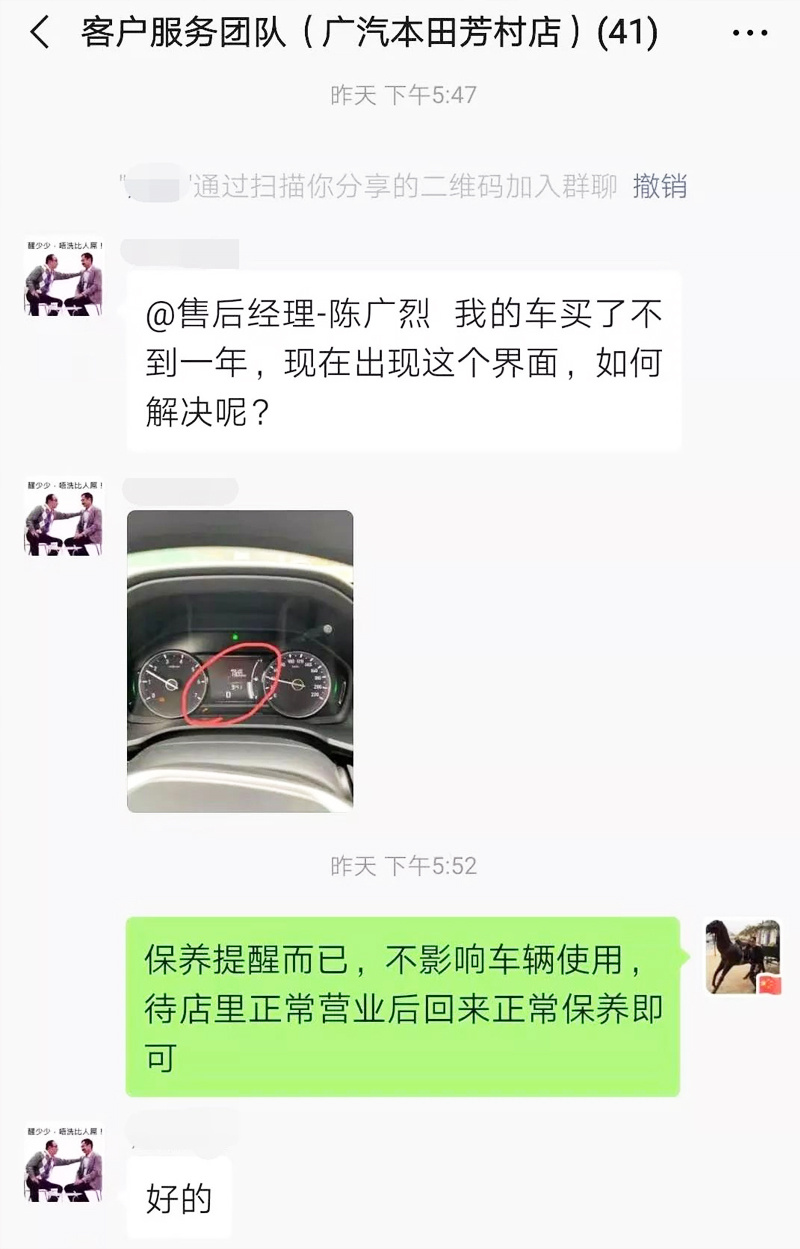Image resolution: width=800 pixels, height=1249 pixels.
Task: Go back from the group chat
Action: coord(40,33)
